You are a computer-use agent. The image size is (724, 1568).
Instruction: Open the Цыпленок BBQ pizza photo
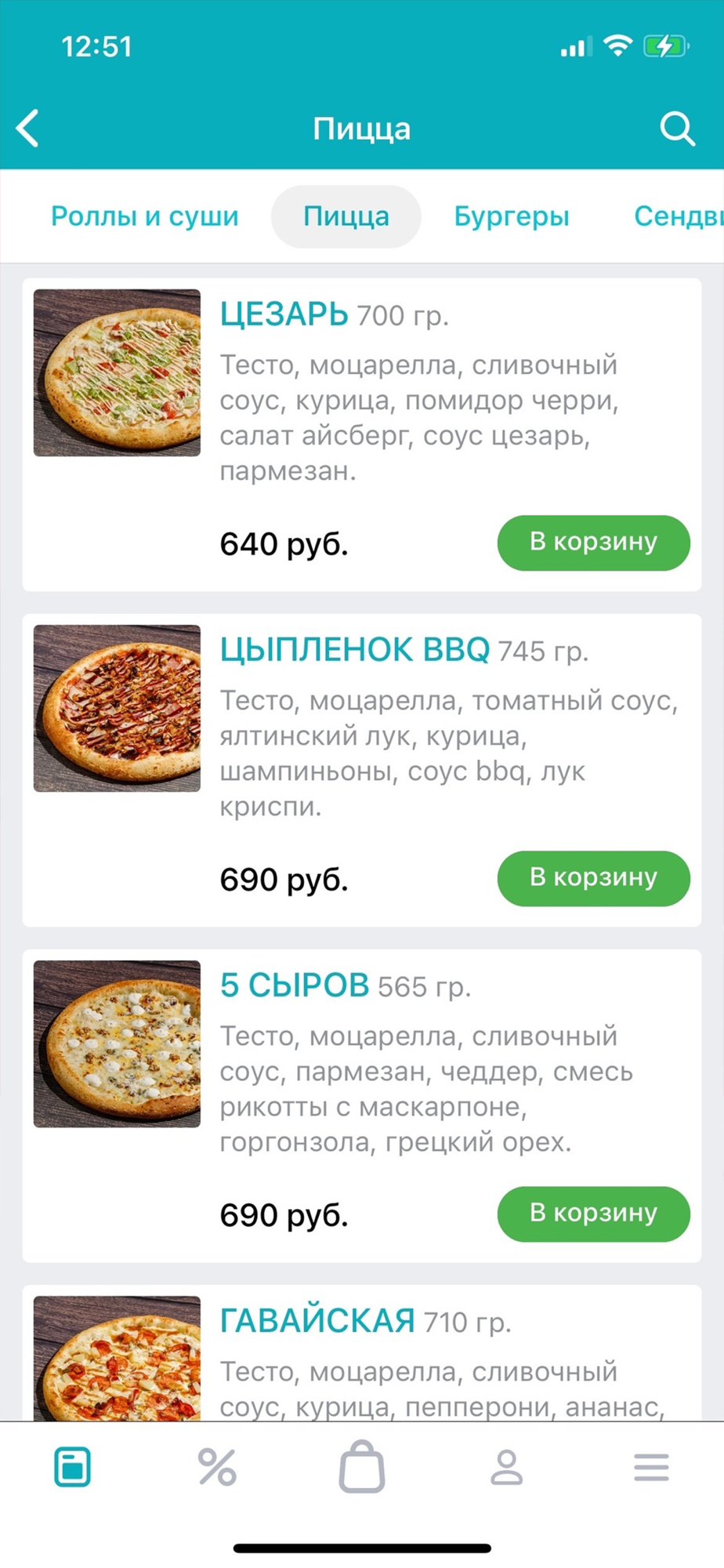tap(117, 708)
